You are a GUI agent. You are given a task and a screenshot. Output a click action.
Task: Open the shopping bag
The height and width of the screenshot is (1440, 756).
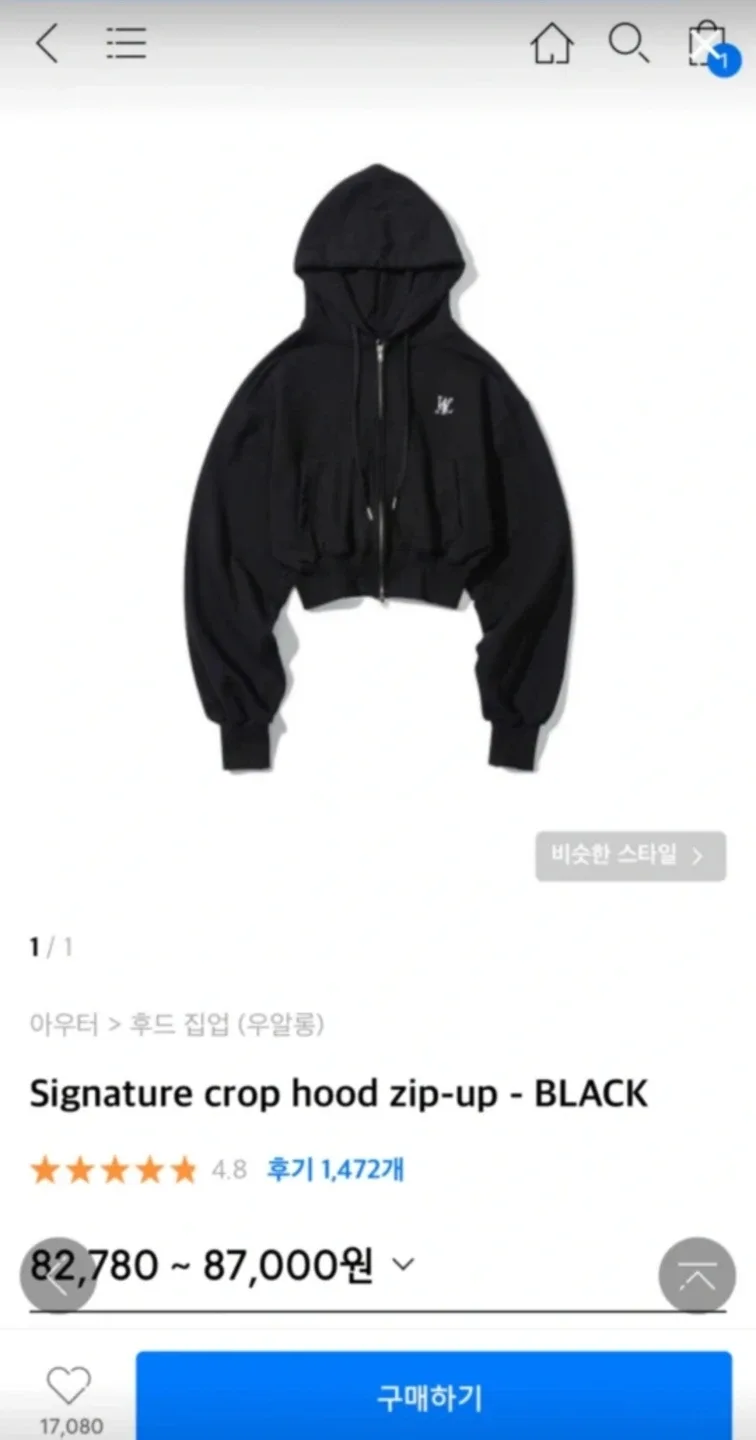pyautogui.click(x=707, y=46)
